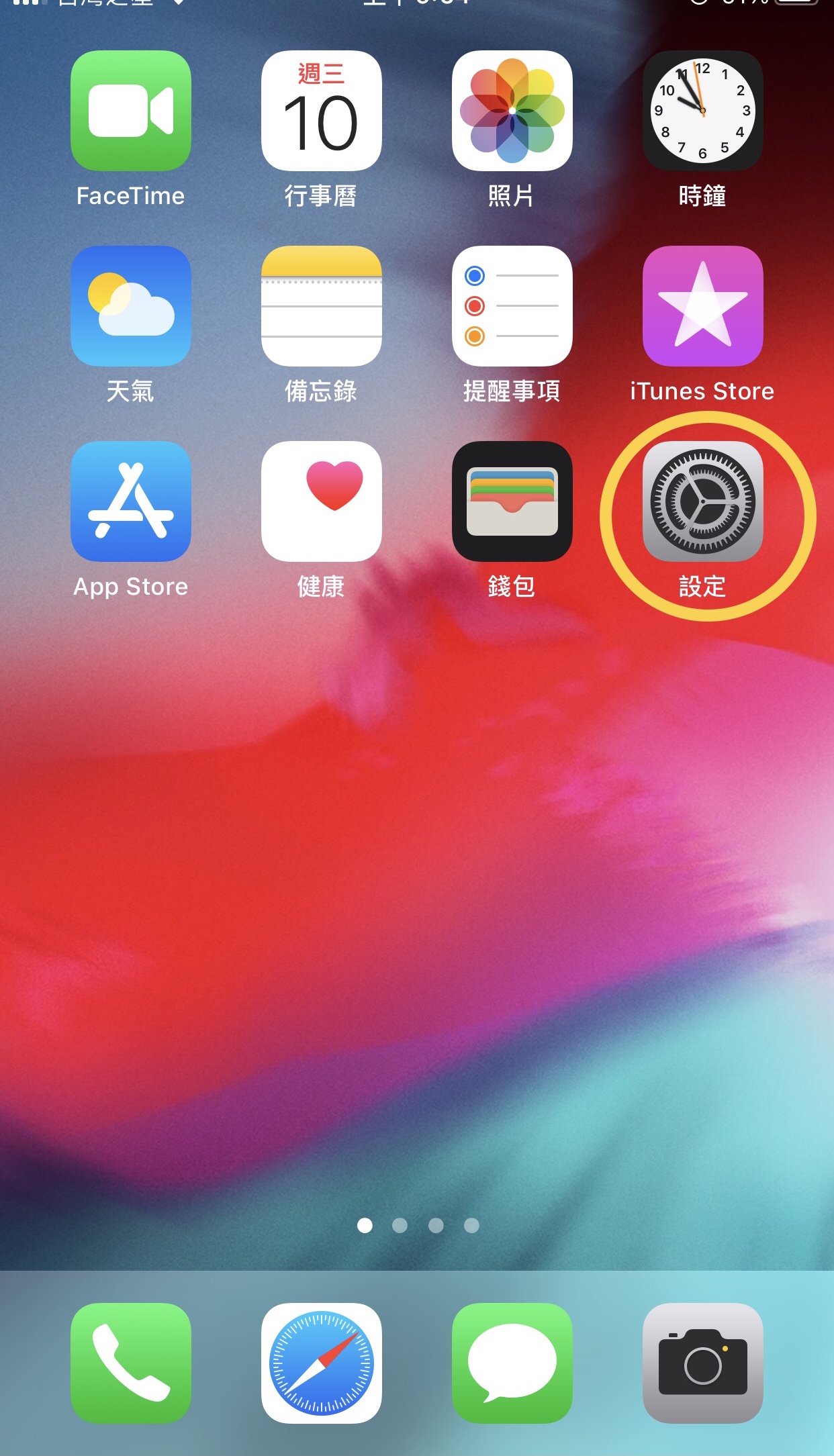Open Messages from the dock
834x1456 pixels.
point(512,1363)
